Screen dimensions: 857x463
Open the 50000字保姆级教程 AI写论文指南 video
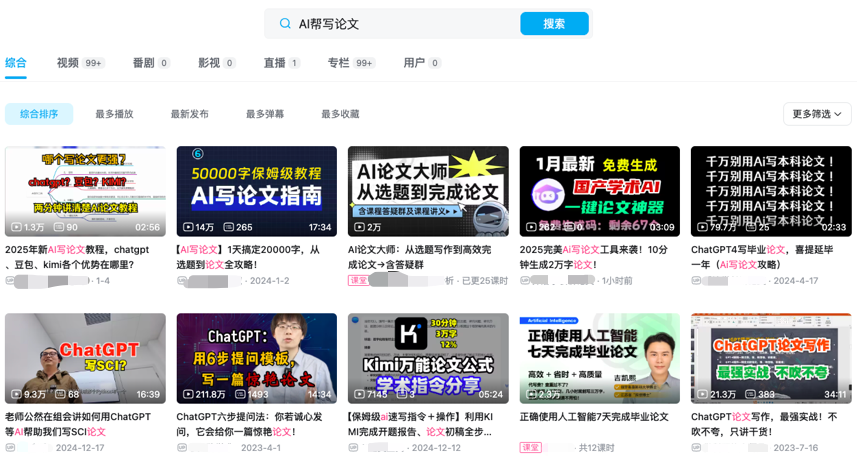click(256, 191)
